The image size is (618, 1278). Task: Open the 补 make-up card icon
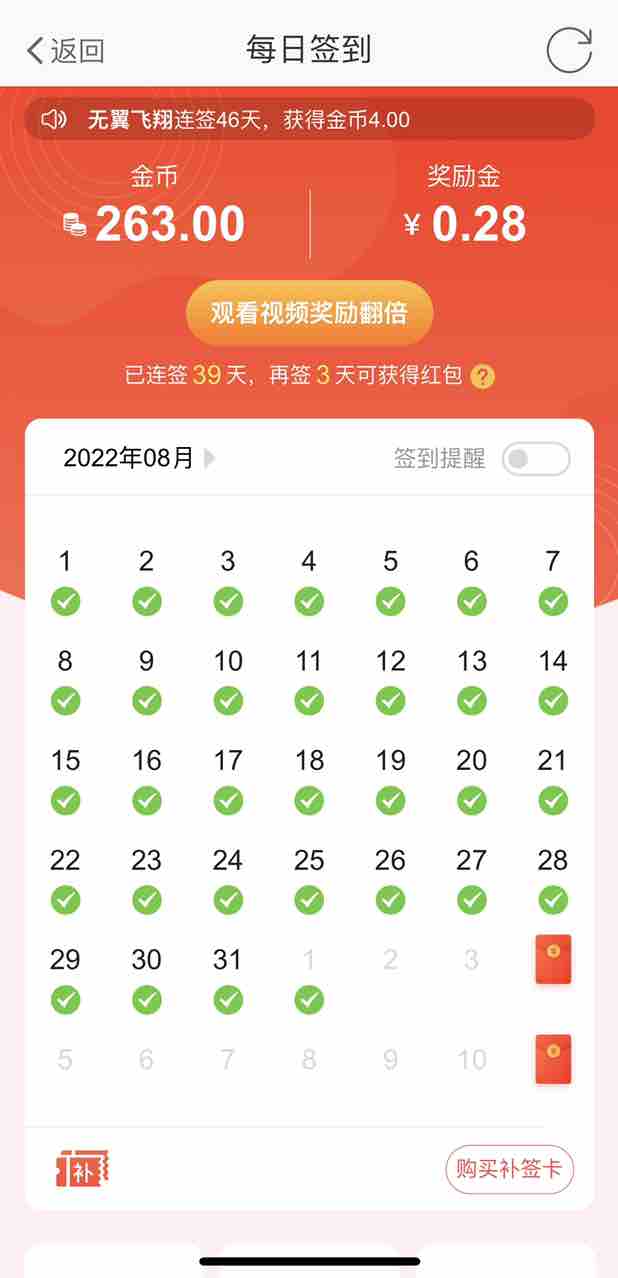pyautogui.click(x=82, y=1169)
